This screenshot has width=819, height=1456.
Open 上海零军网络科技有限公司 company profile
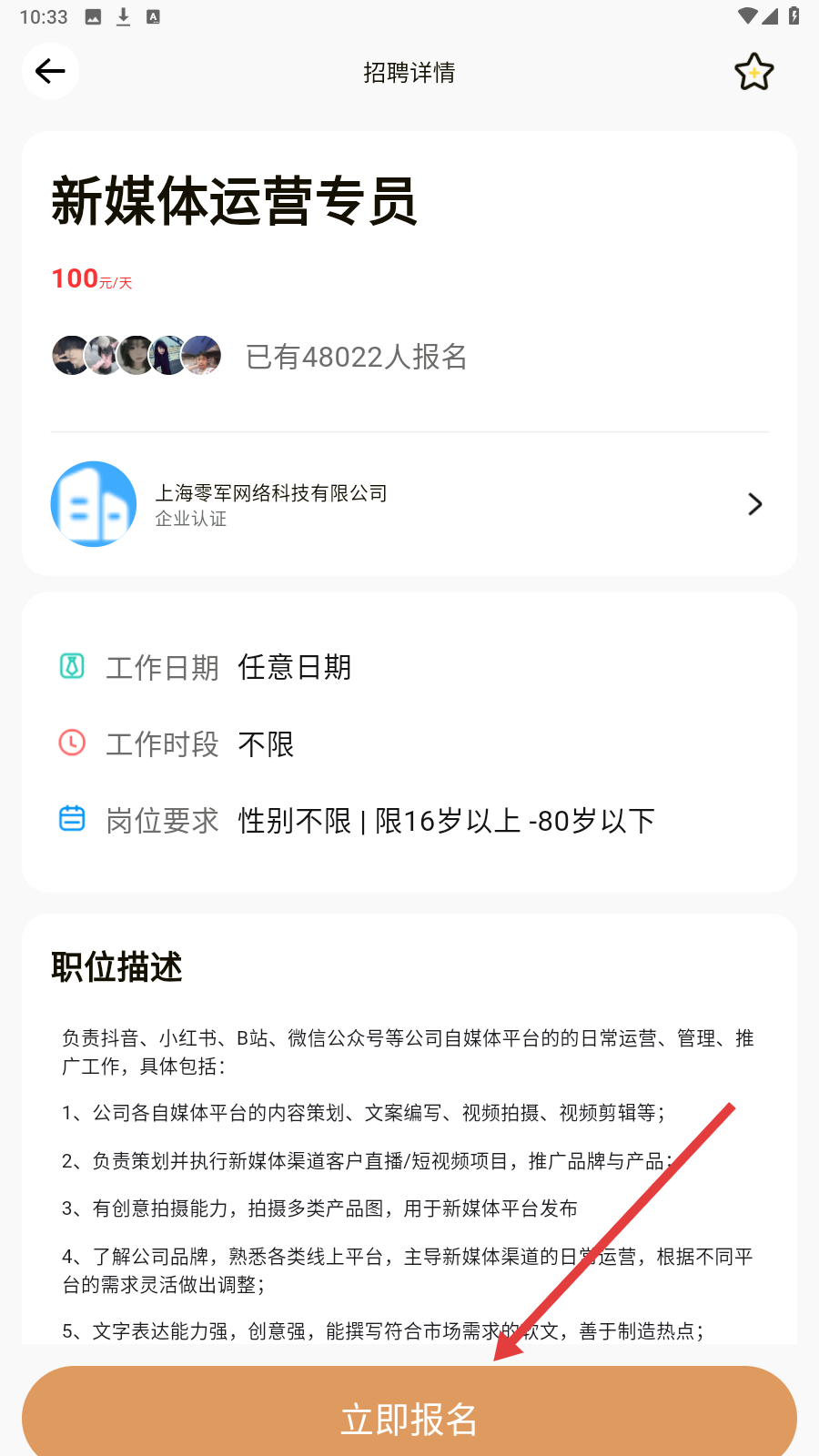click(x=409, y=504)
